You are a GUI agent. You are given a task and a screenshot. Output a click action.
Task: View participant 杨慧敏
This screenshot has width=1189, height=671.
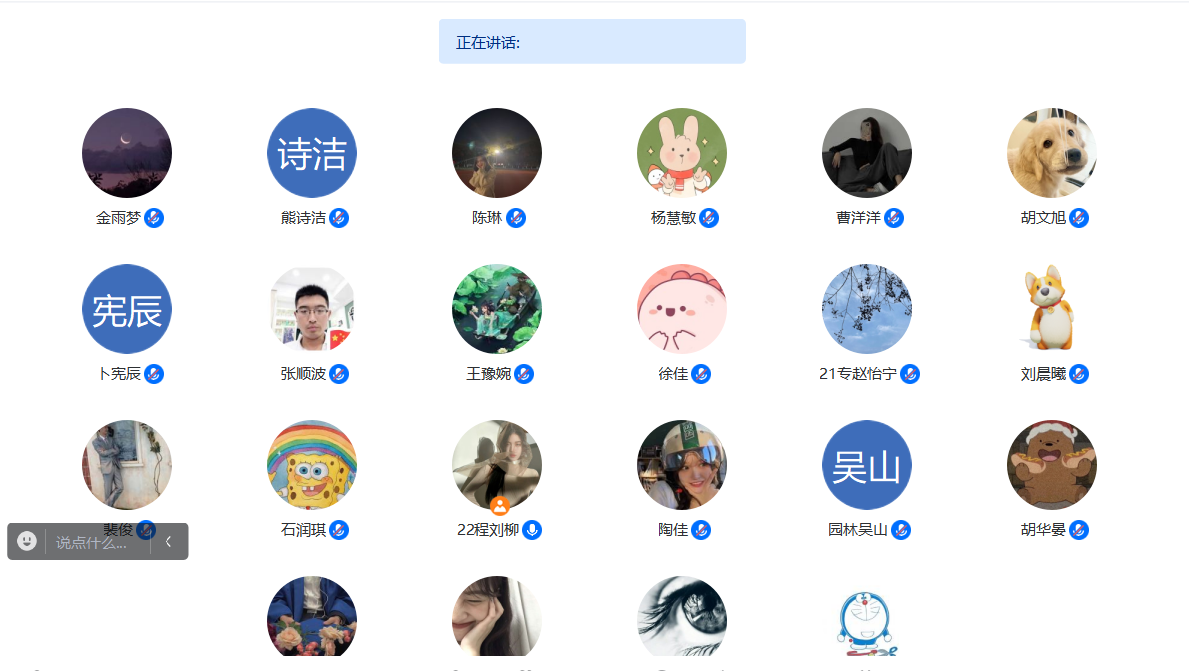coord(682,153)
